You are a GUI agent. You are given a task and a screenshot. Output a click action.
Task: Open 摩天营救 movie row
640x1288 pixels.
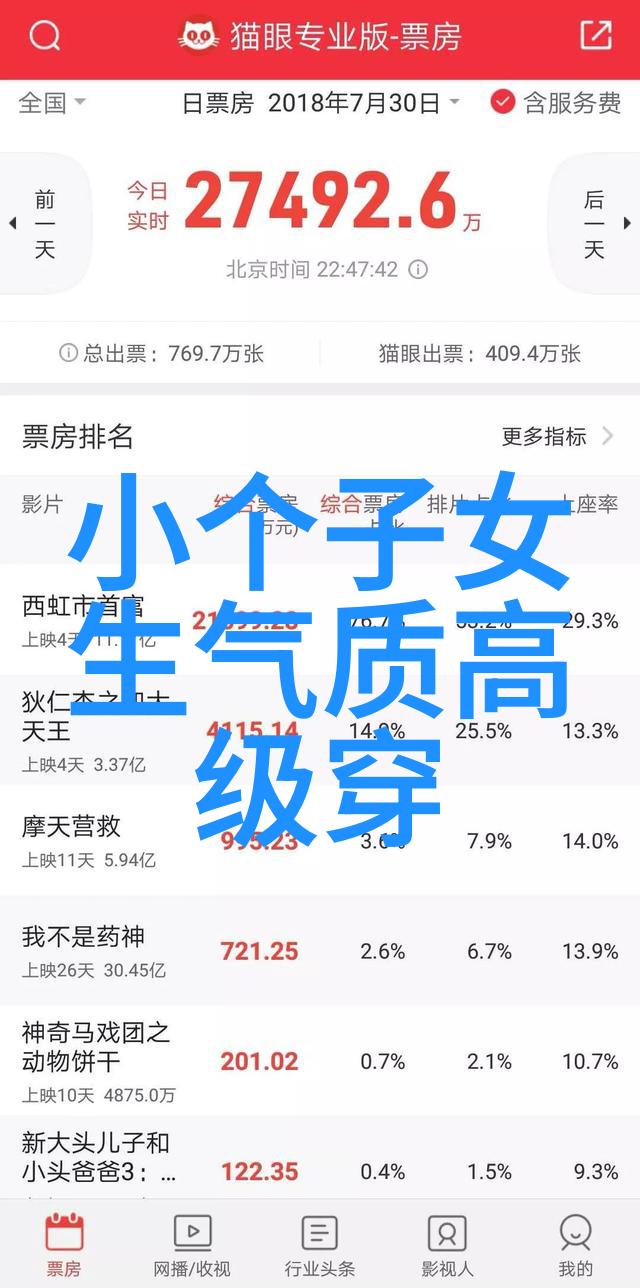click(x=320, y=841)
